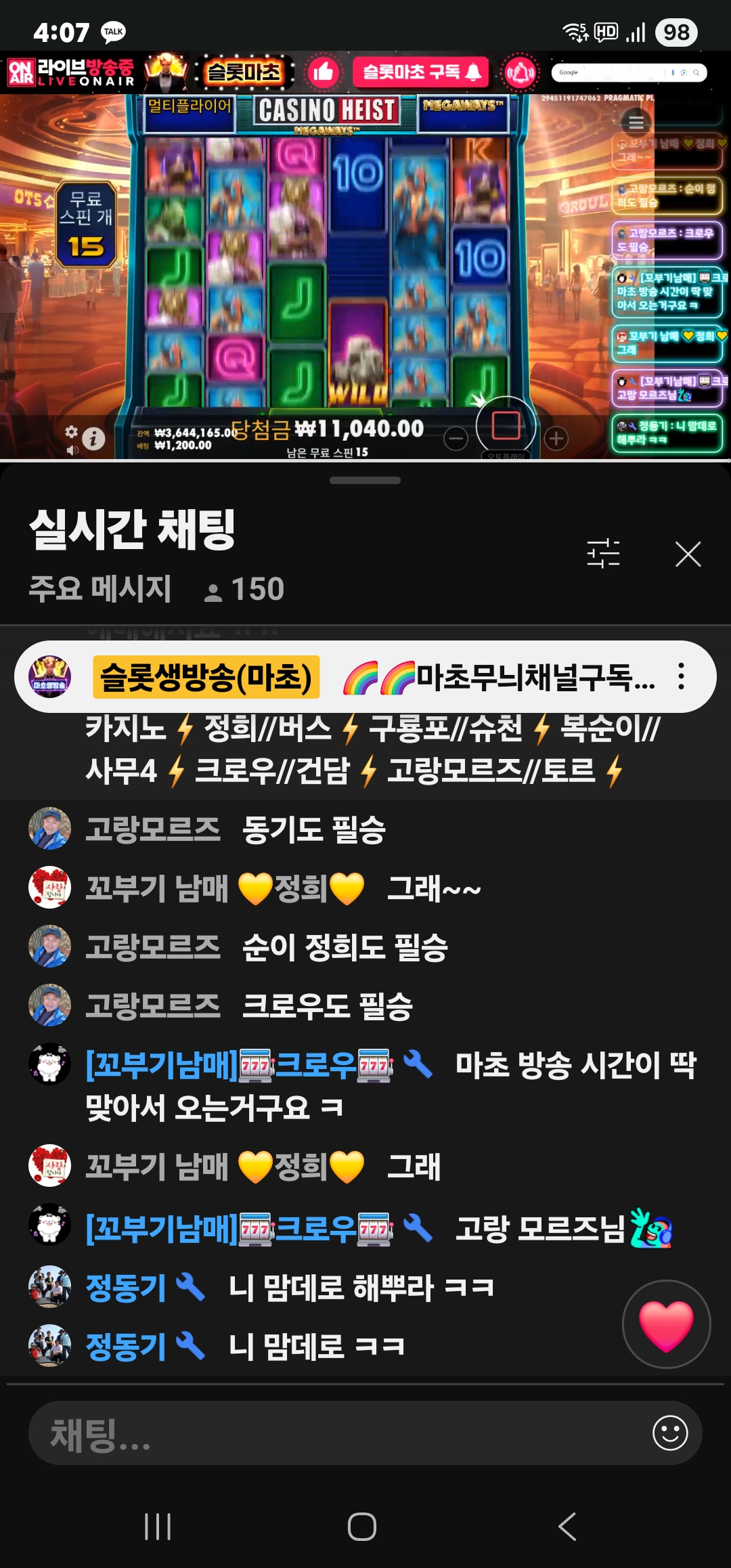The width and height of the screenshot is (731, 1568).
Task: Select 크로우's message about 마초 방송 시간
Action: point(389,1086)
